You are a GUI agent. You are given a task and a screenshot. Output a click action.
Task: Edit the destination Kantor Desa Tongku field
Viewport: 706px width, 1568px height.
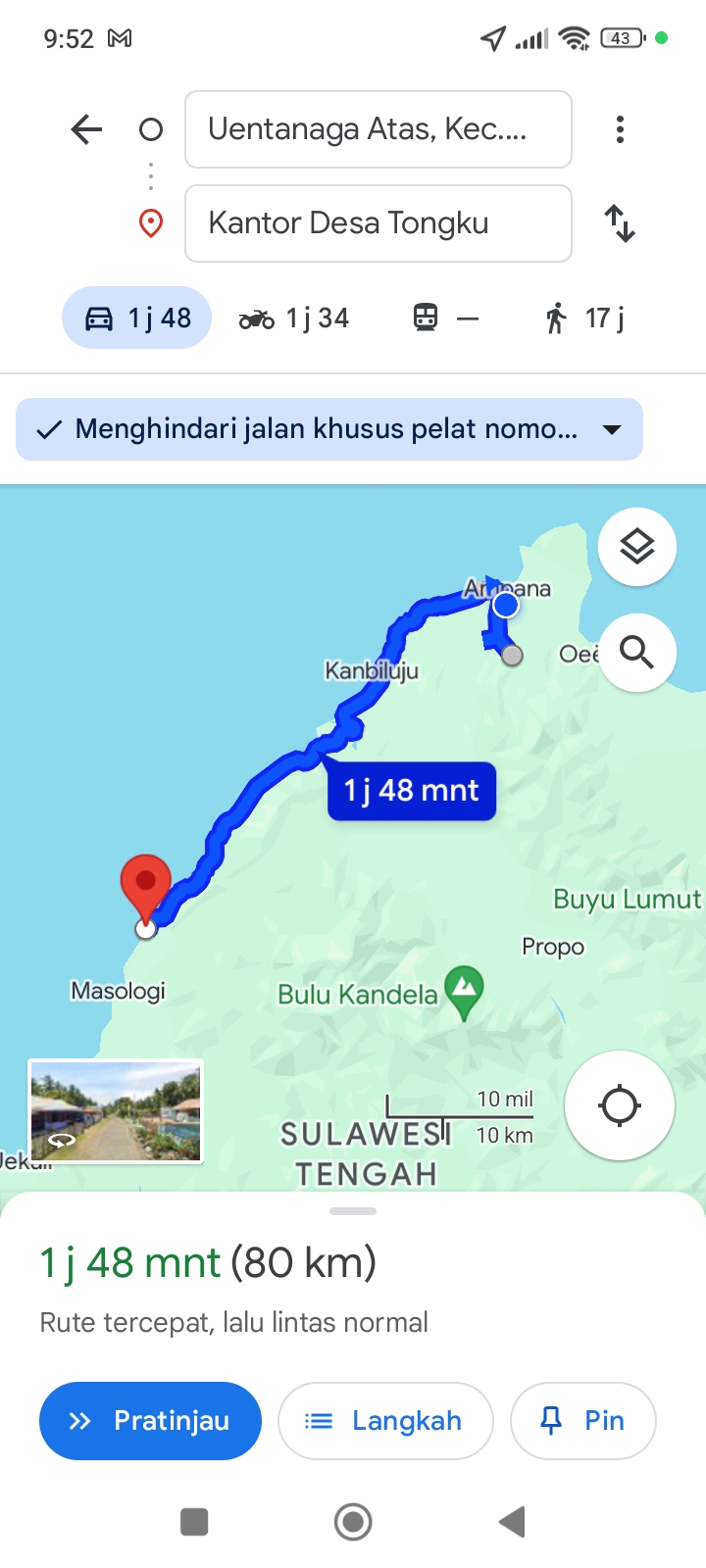pyautogui.click(x=378, y=223)
